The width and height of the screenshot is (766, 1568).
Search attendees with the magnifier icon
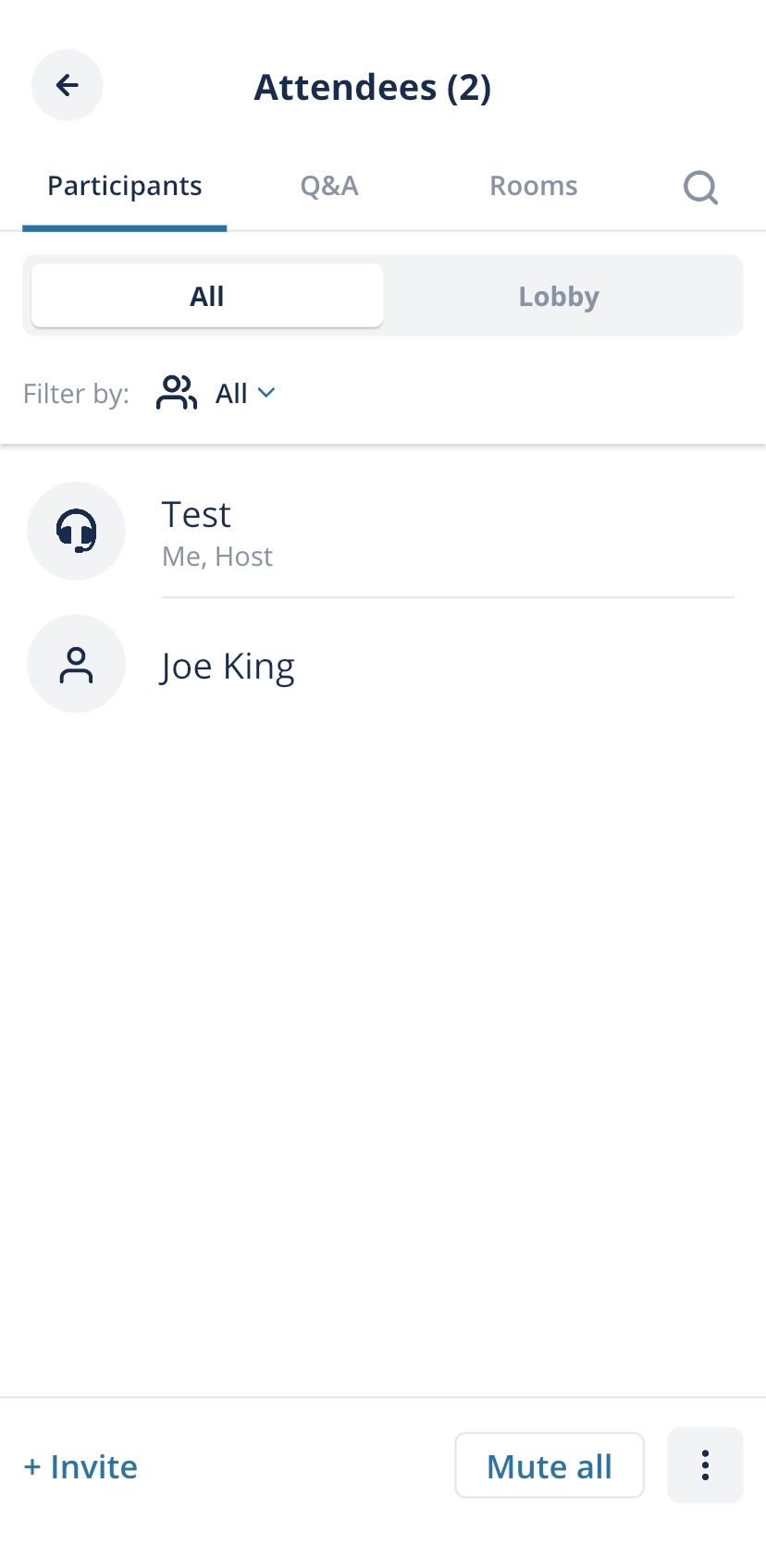click(700, 187)
